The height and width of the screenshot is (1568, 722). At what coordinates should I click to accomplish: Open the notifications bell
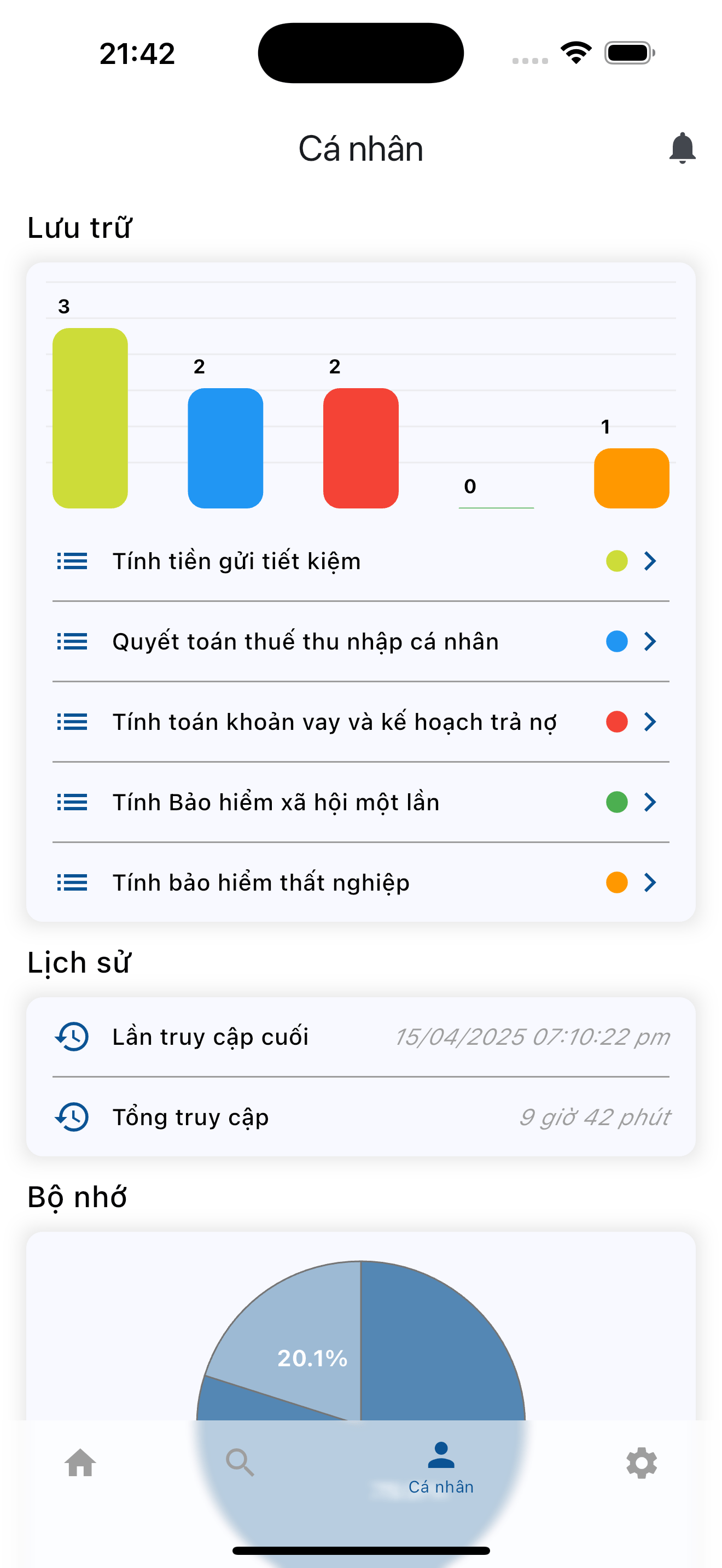tap(682, 148)
